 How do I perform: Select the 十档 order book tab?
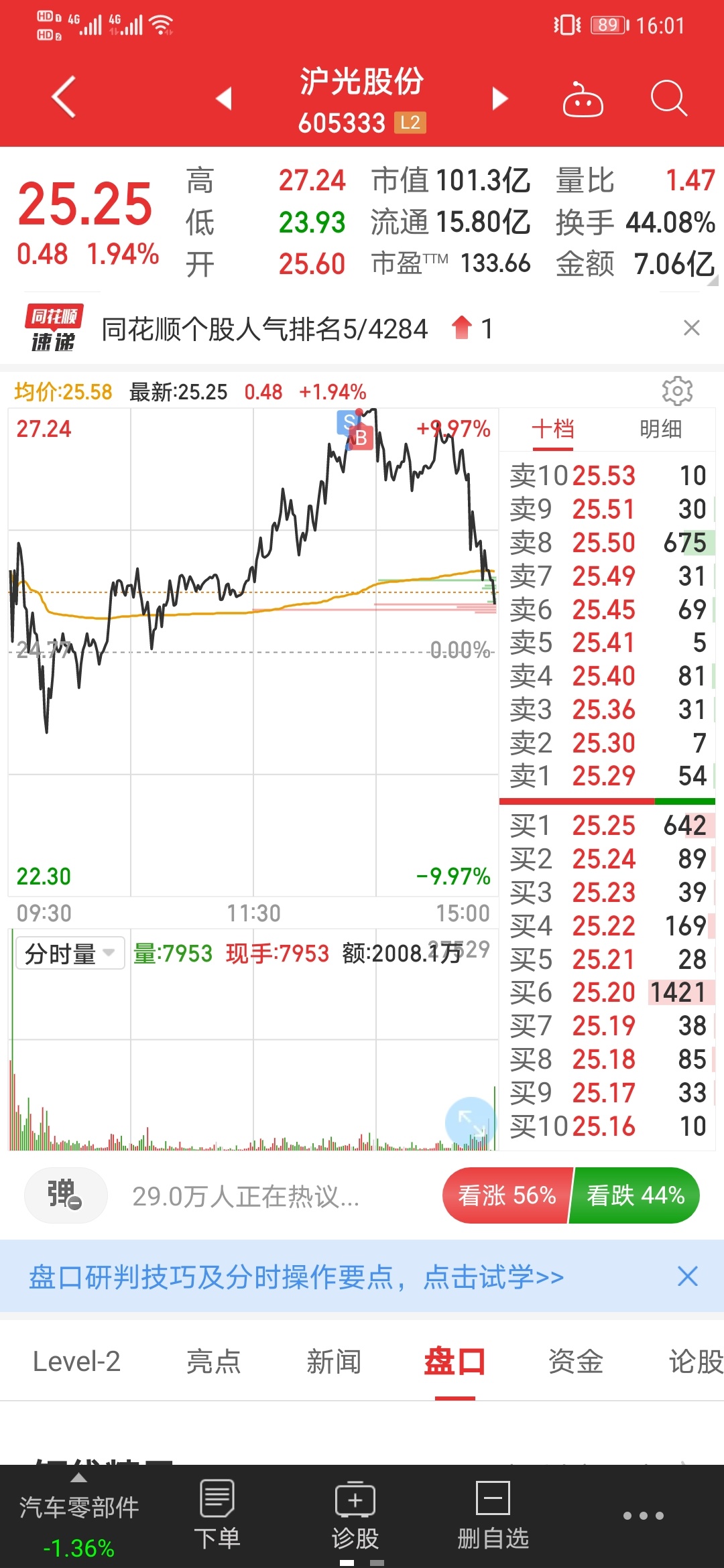[x=553, y=429]
